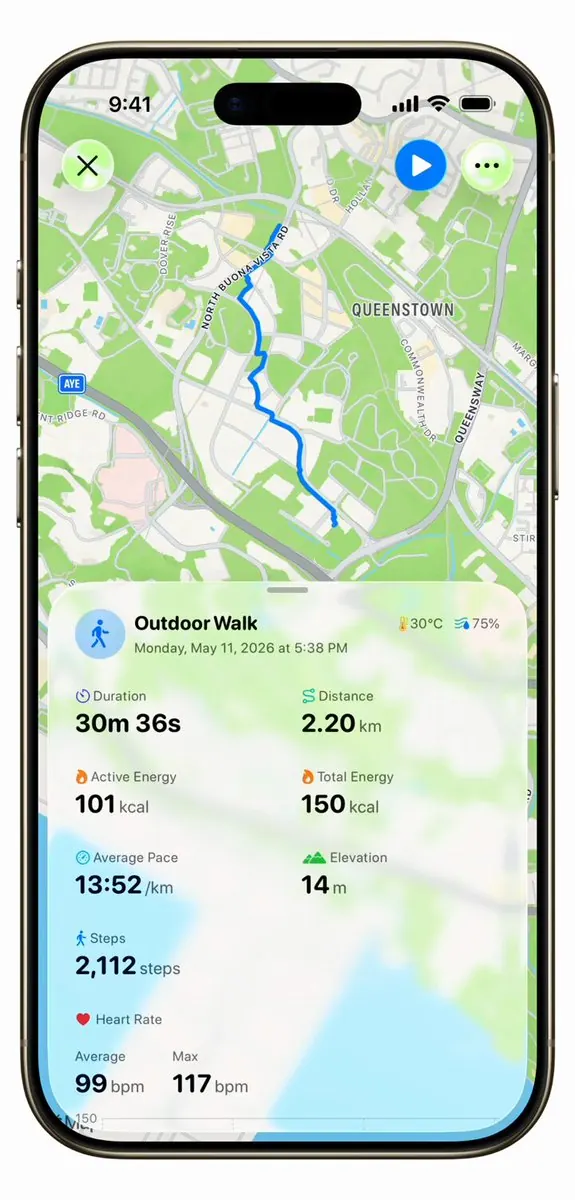Viewport: 575px width, 1200px height.
Task: Play the walking route animation
Action: pyautogui.click(x=421, y=165)
